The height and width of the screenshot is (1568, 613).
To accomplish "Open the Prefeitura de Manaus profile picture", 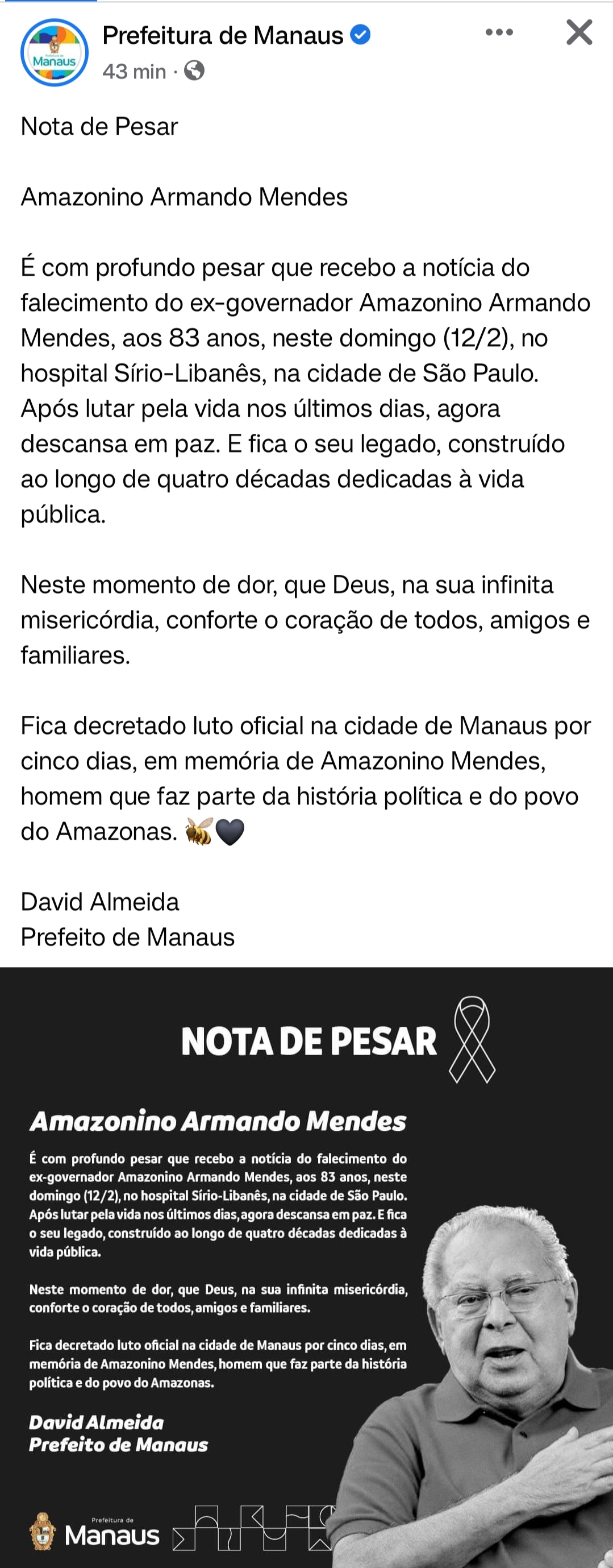I will click(54, 53).
